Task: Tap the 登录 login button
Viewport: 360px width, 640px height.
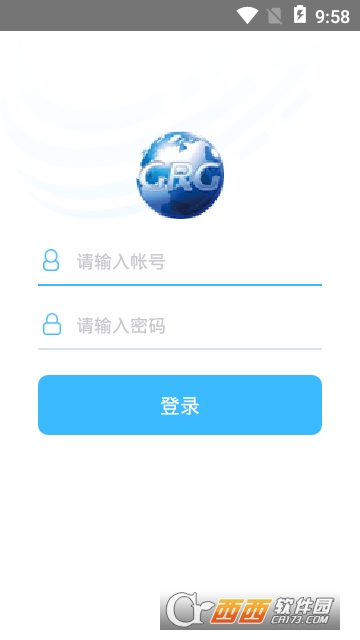Action: 180,405
